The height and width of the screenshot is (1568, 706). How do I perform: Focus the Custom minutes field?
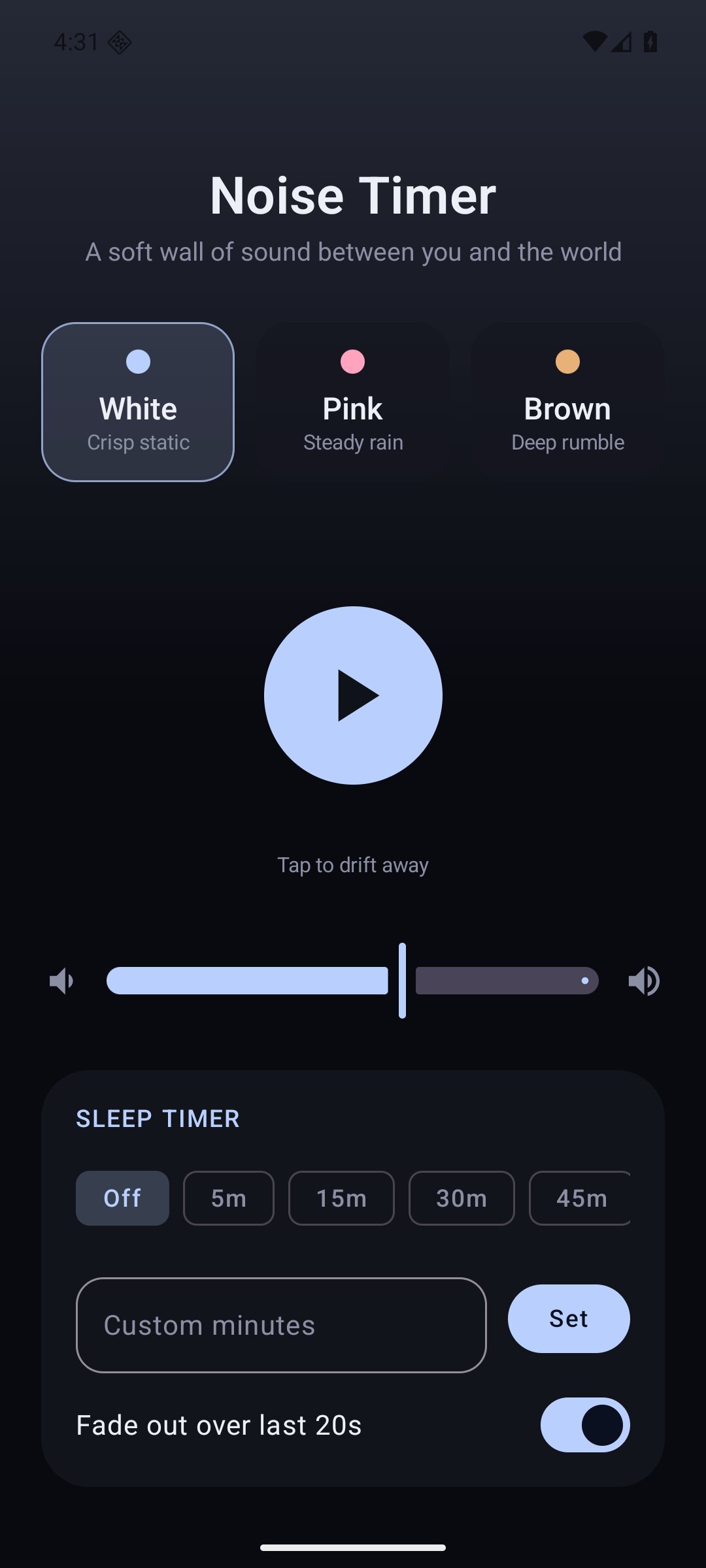pyautogui.click(x=281, y=1325)
